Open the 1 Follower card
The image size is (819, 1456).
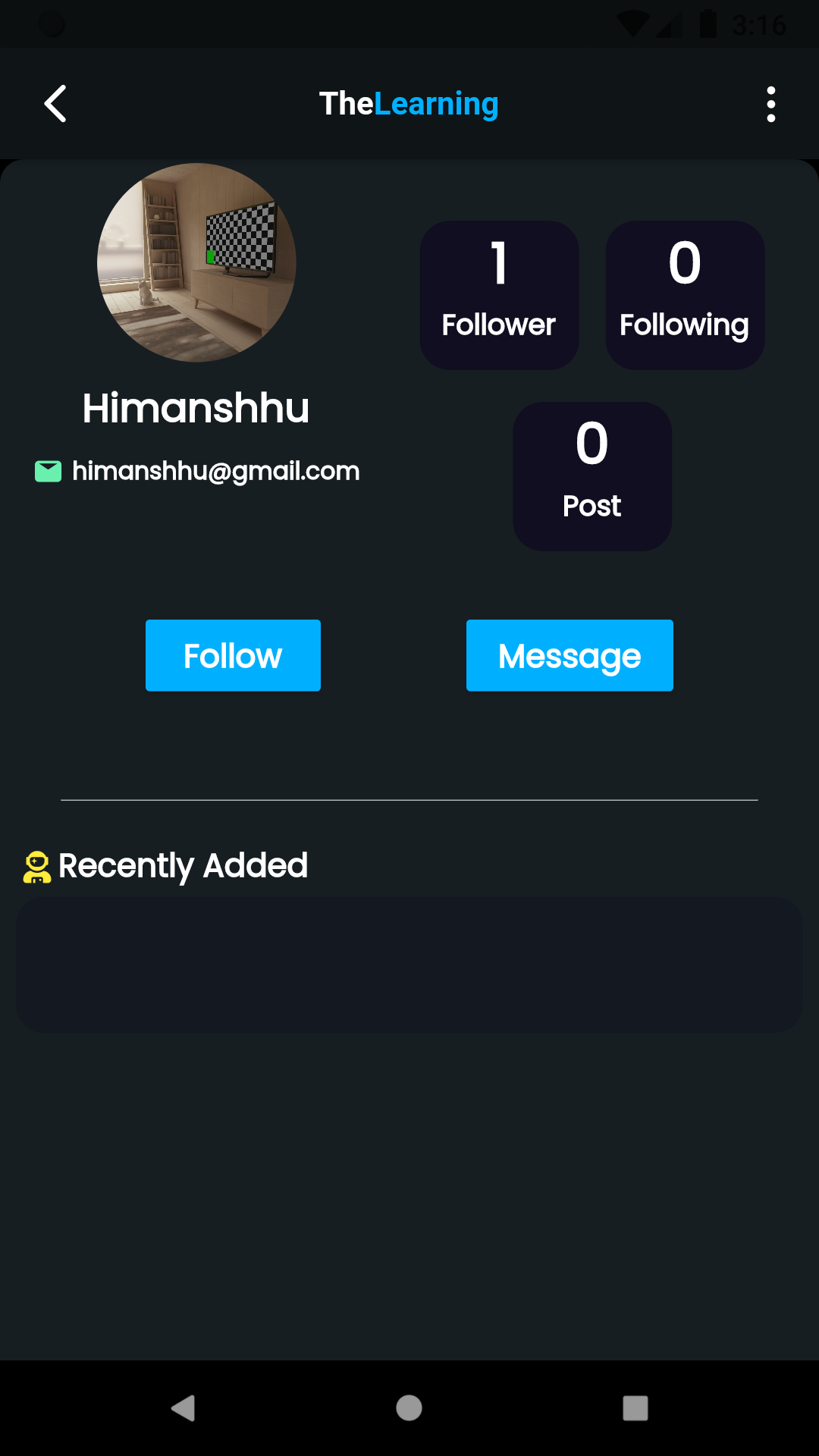(500, 295)
